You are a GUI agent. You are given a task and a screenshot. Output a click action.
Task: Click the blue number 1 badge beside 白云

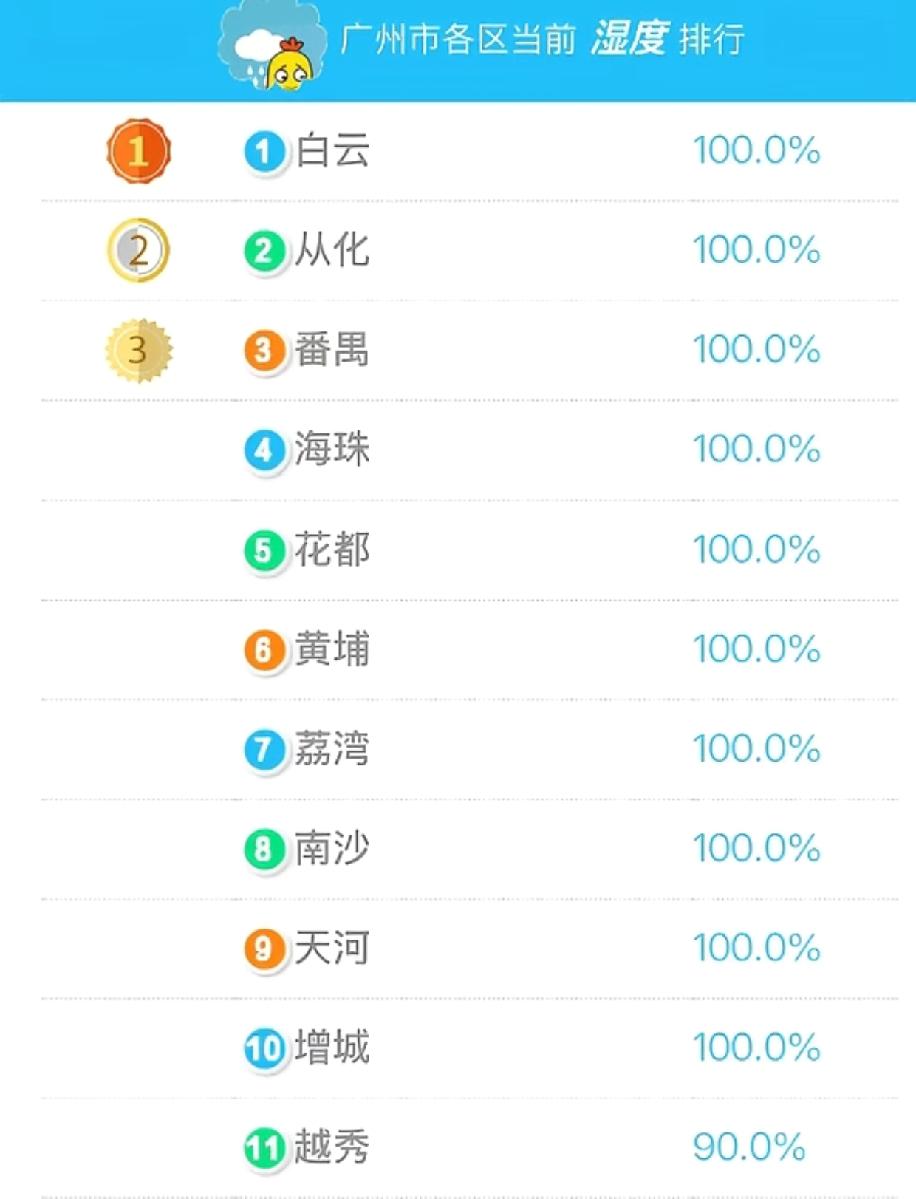(263, 152)
